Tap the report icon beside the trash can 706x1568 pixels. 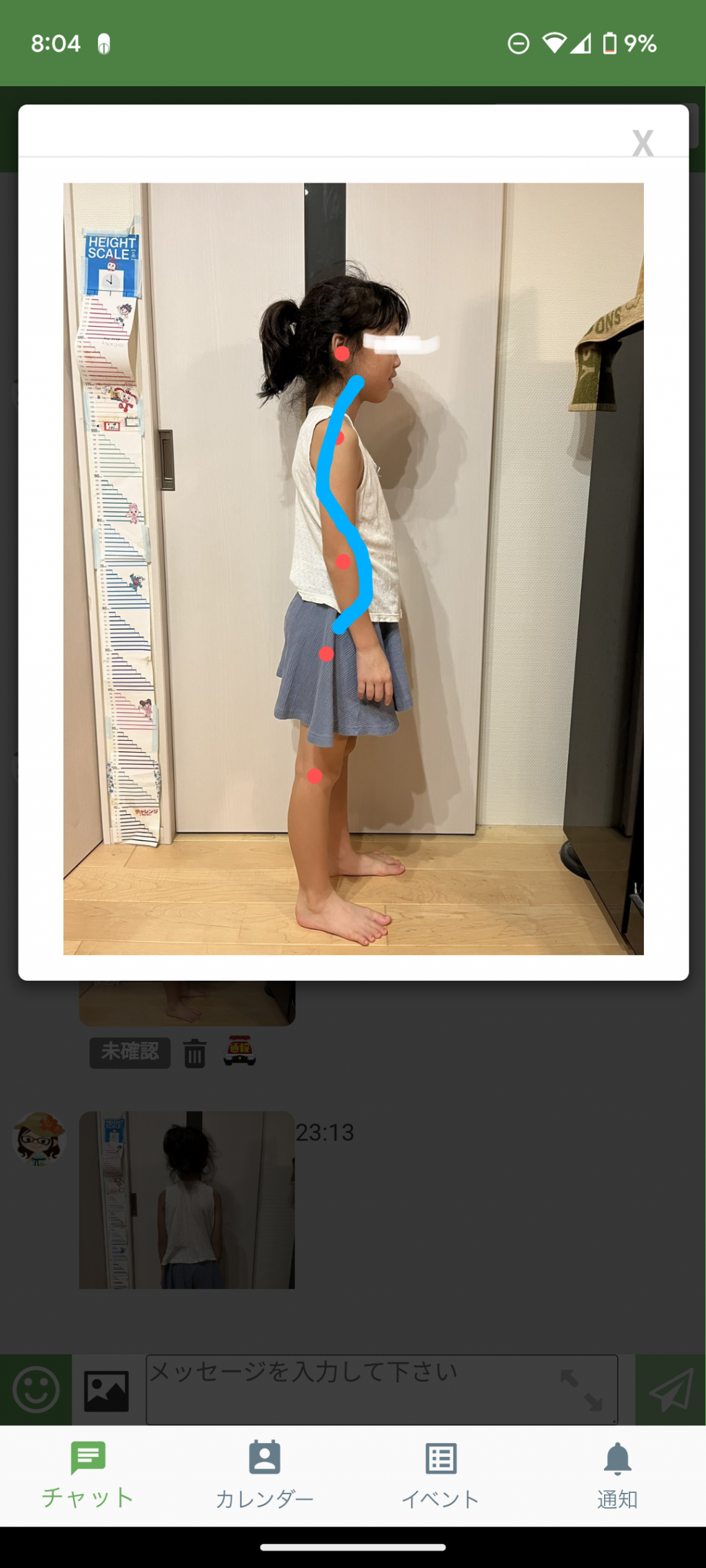[x=239, y=1050]
